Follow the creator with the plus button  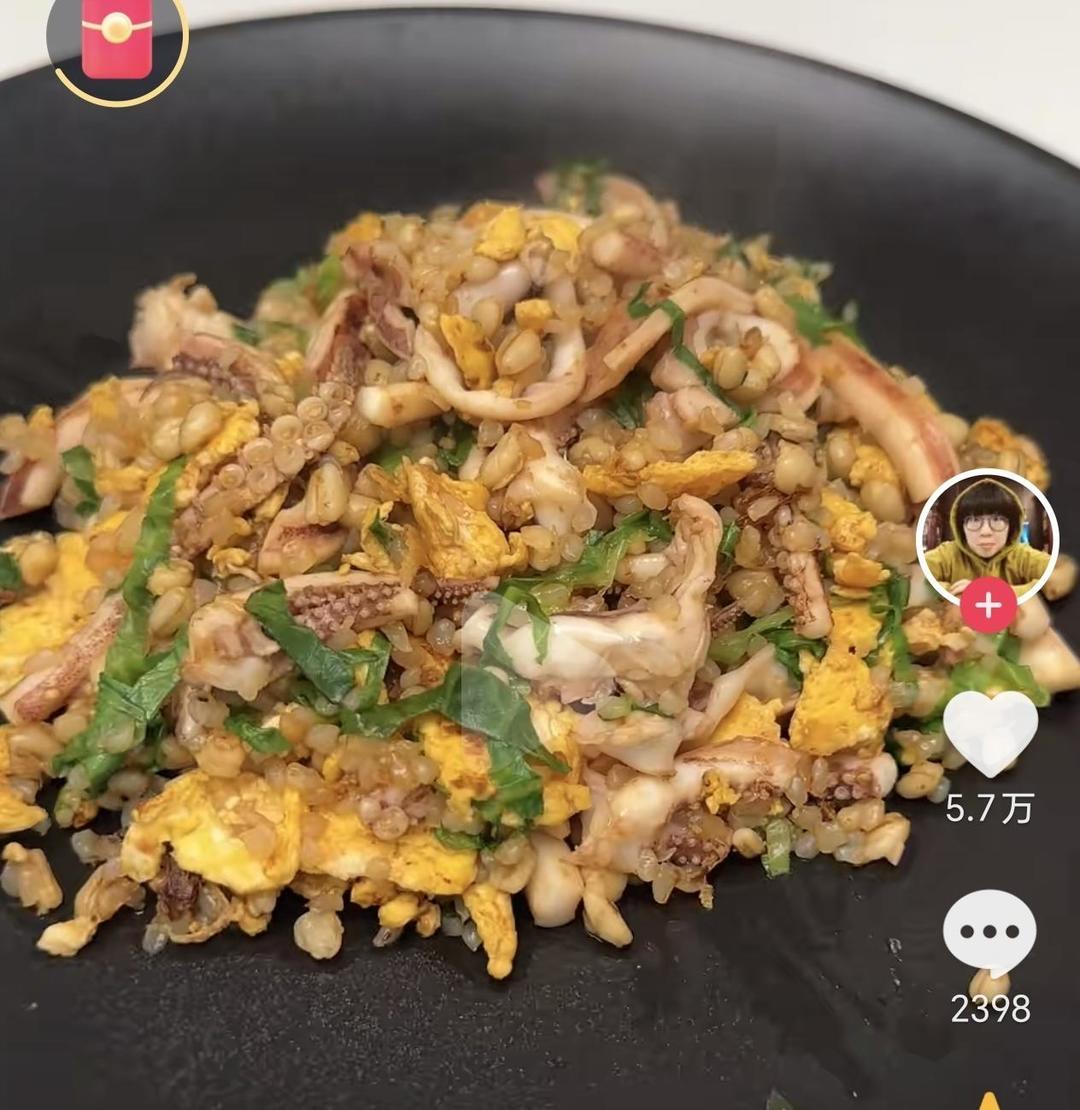tap(988, 606)
